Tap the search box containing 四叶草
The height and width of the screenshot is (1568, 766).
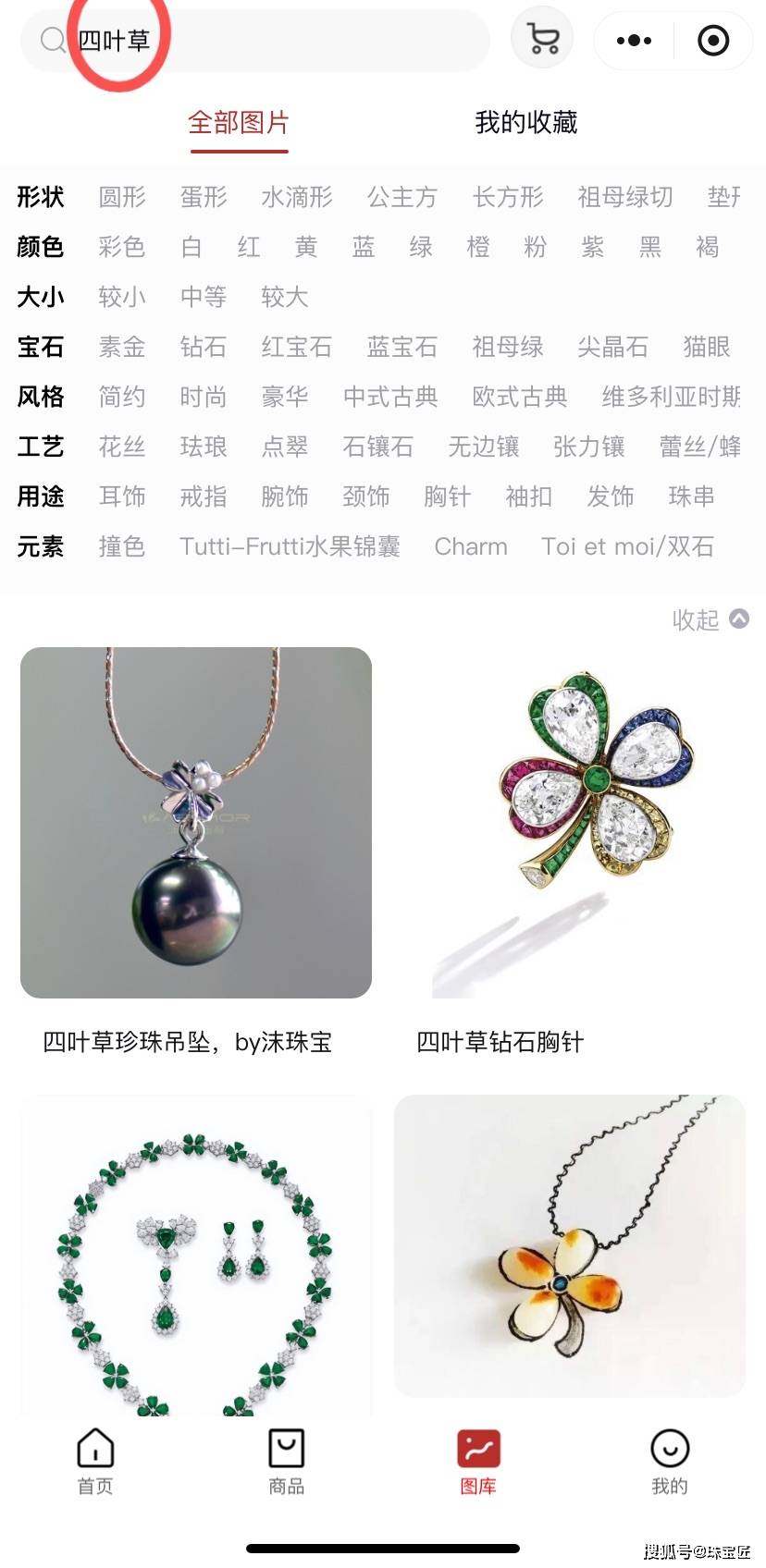click(268, 41)
